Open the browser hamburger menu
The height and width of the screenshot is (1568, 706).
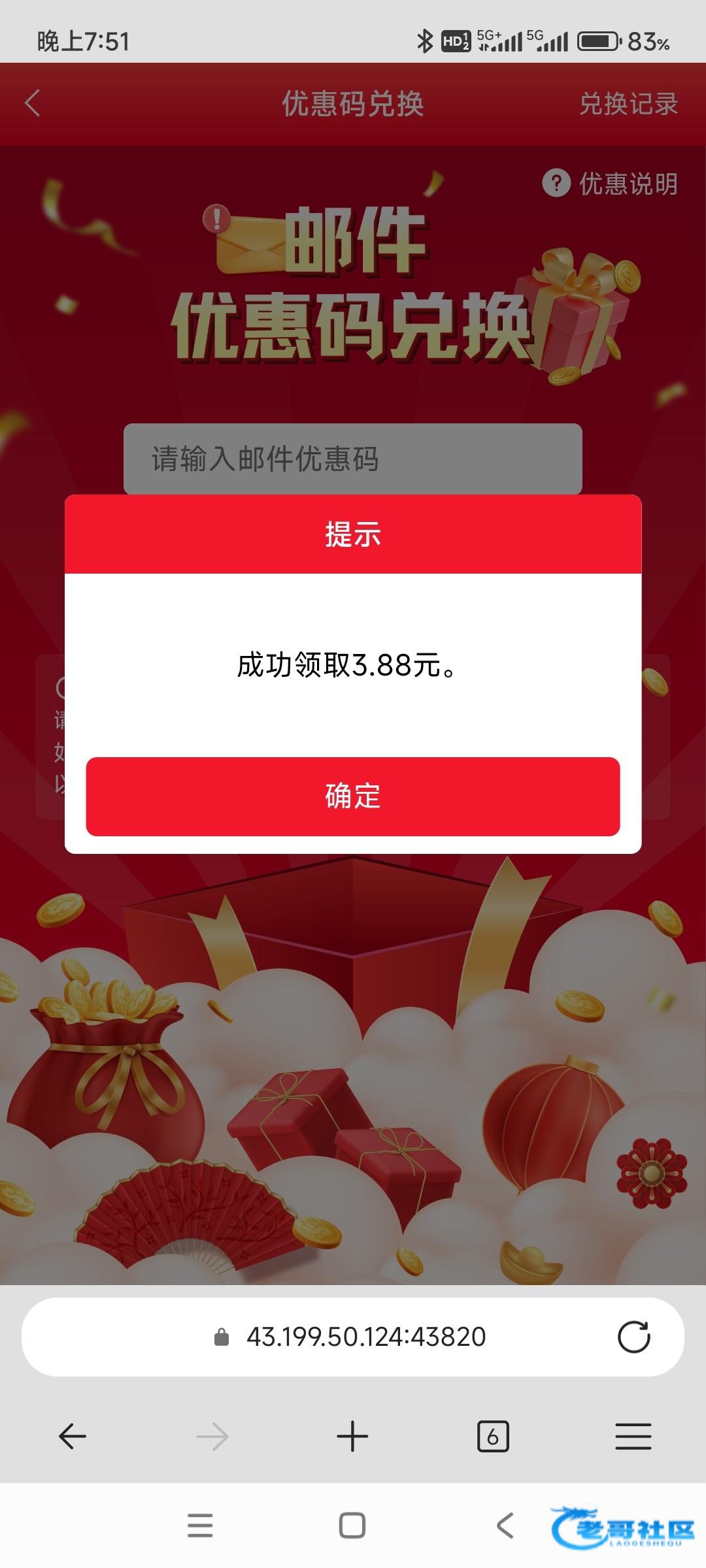click(633, 1436)
